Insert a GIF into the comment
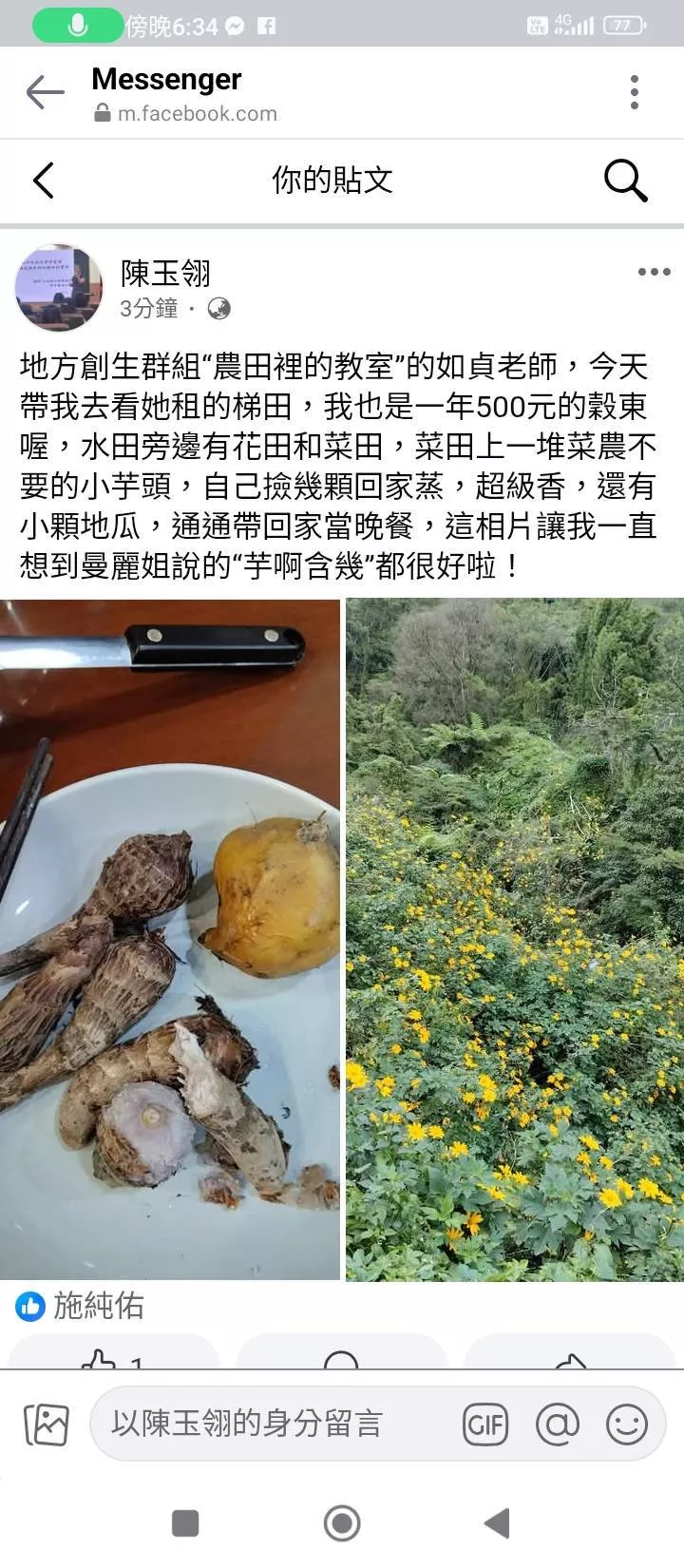684x1568 pixels. point(485,1425)
